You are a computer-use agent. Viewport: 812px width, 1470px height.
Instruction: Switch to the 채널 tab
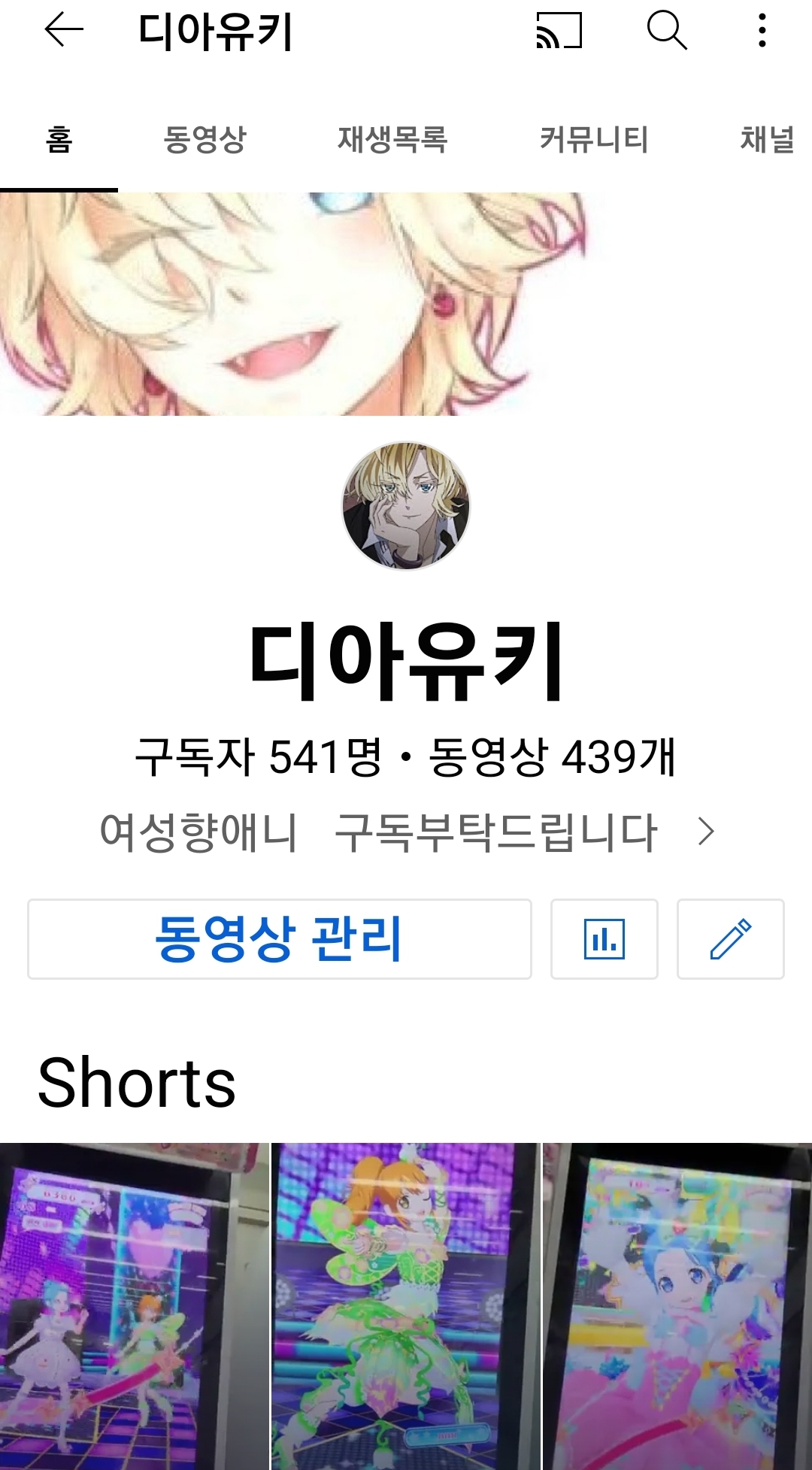click(x=767, y=140)
